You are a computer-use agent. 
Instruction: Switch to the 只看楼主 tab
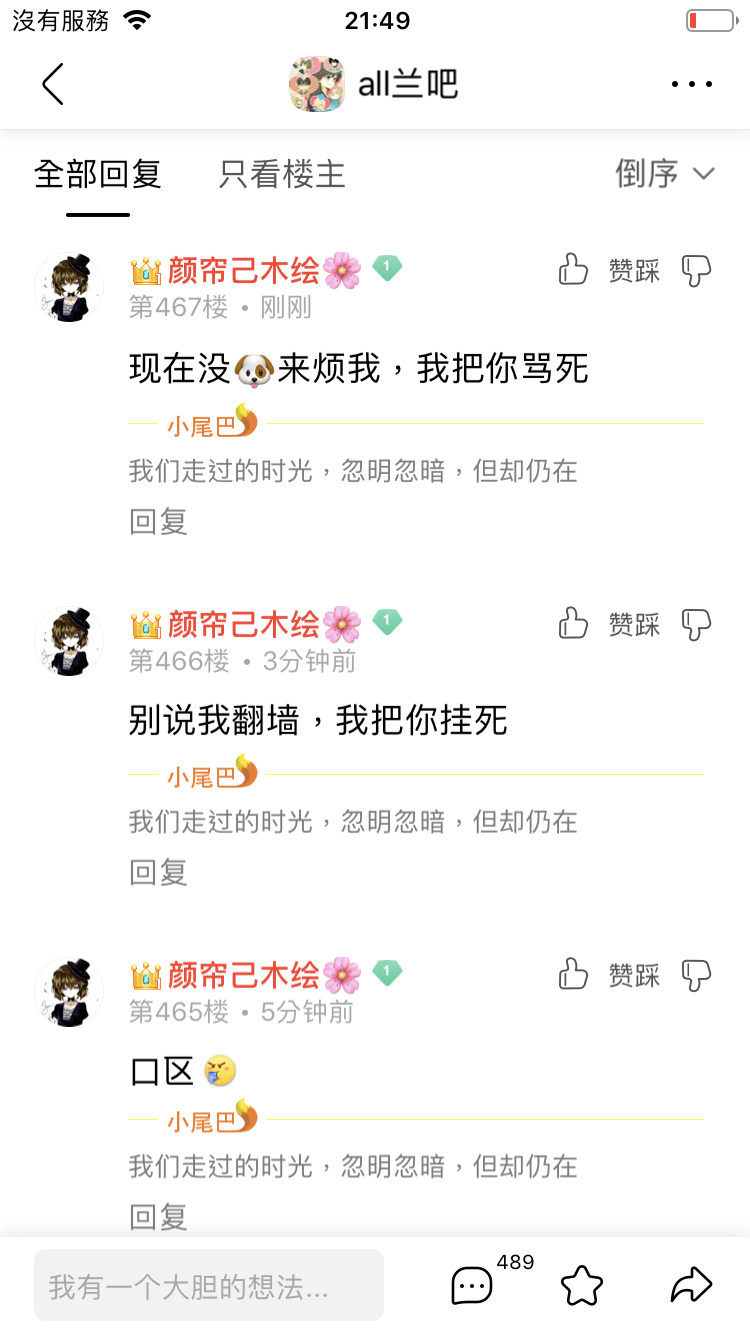(x=282, y=174)
